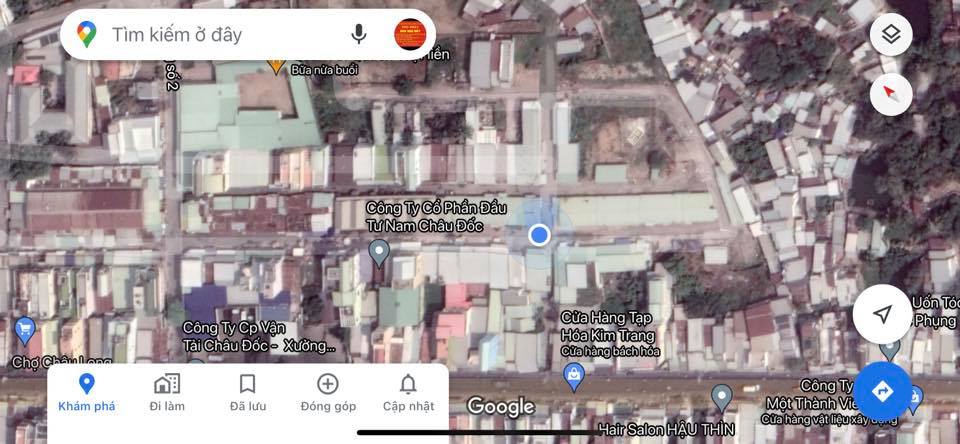Viewport: 960px width, 444px height.
Task: Center the map on my location
Action: 882,314
